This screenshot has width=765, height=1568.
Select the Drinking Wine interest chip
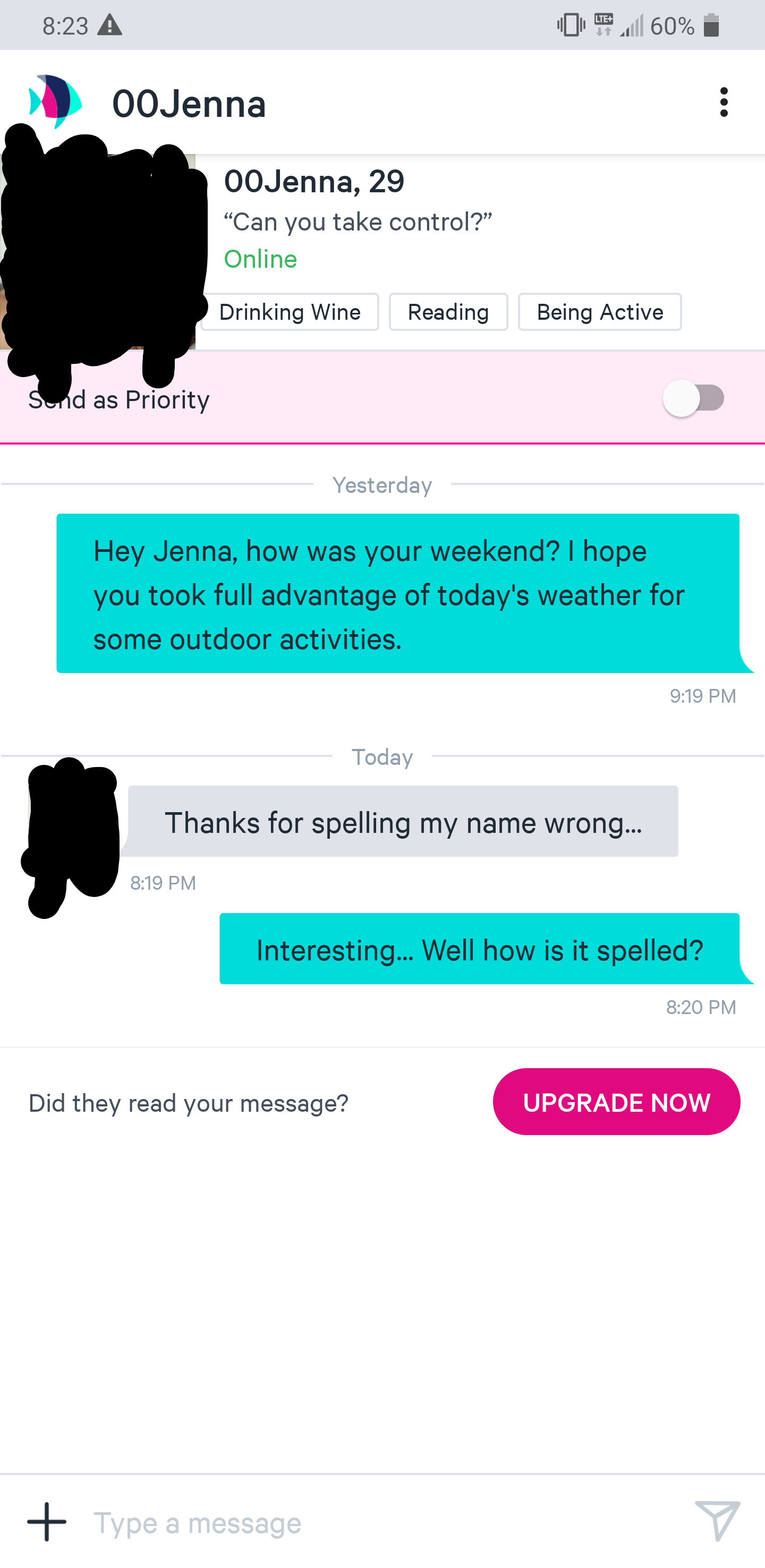click(x=290, y=312)
